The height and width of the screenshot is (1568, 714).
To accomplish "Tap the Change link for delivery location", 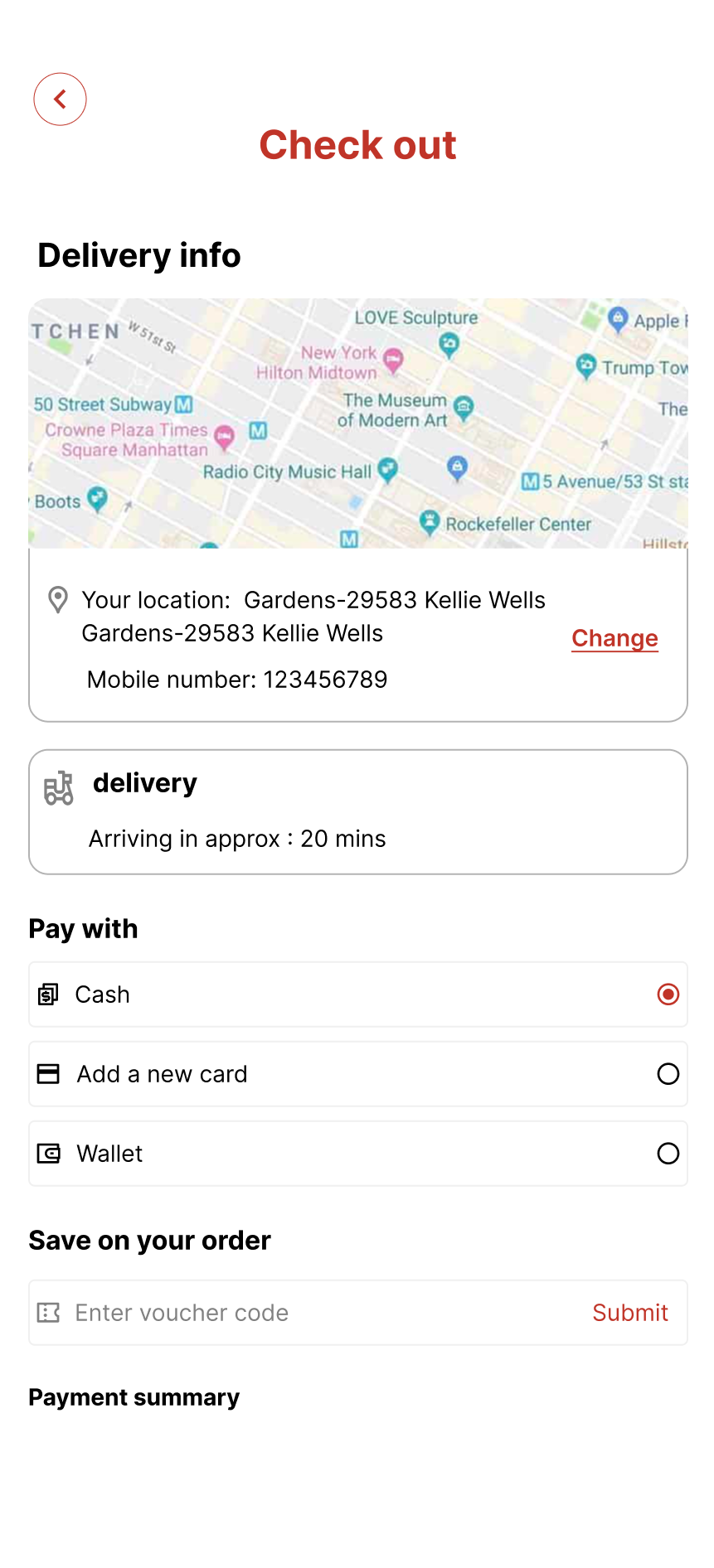I will coord(614,638).
